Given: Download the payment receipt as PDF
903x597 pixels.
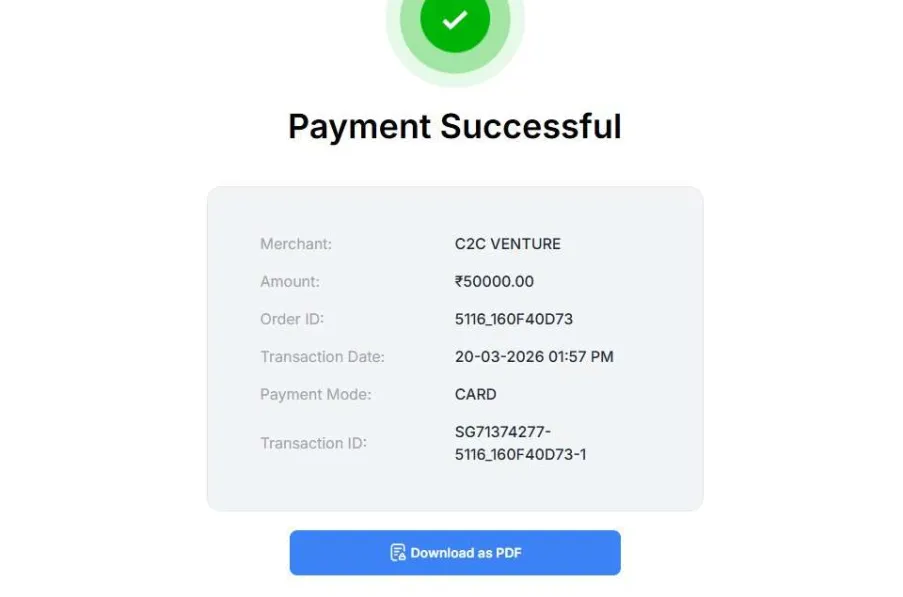Looking at the screenshot, I should point(455,553).
